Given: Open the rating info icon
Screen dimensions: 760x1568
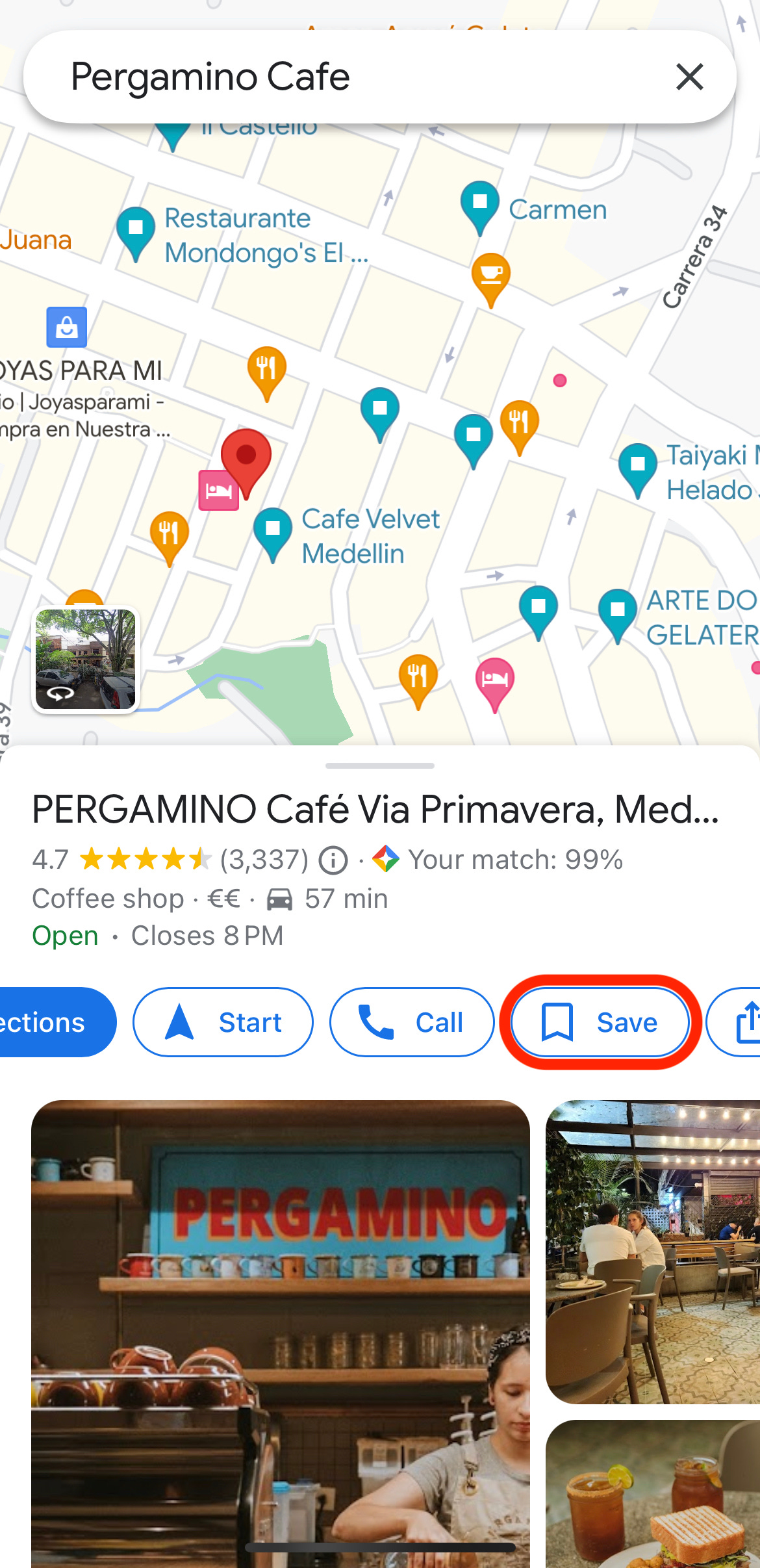Looking at the screenshot, I should point(333,860).
